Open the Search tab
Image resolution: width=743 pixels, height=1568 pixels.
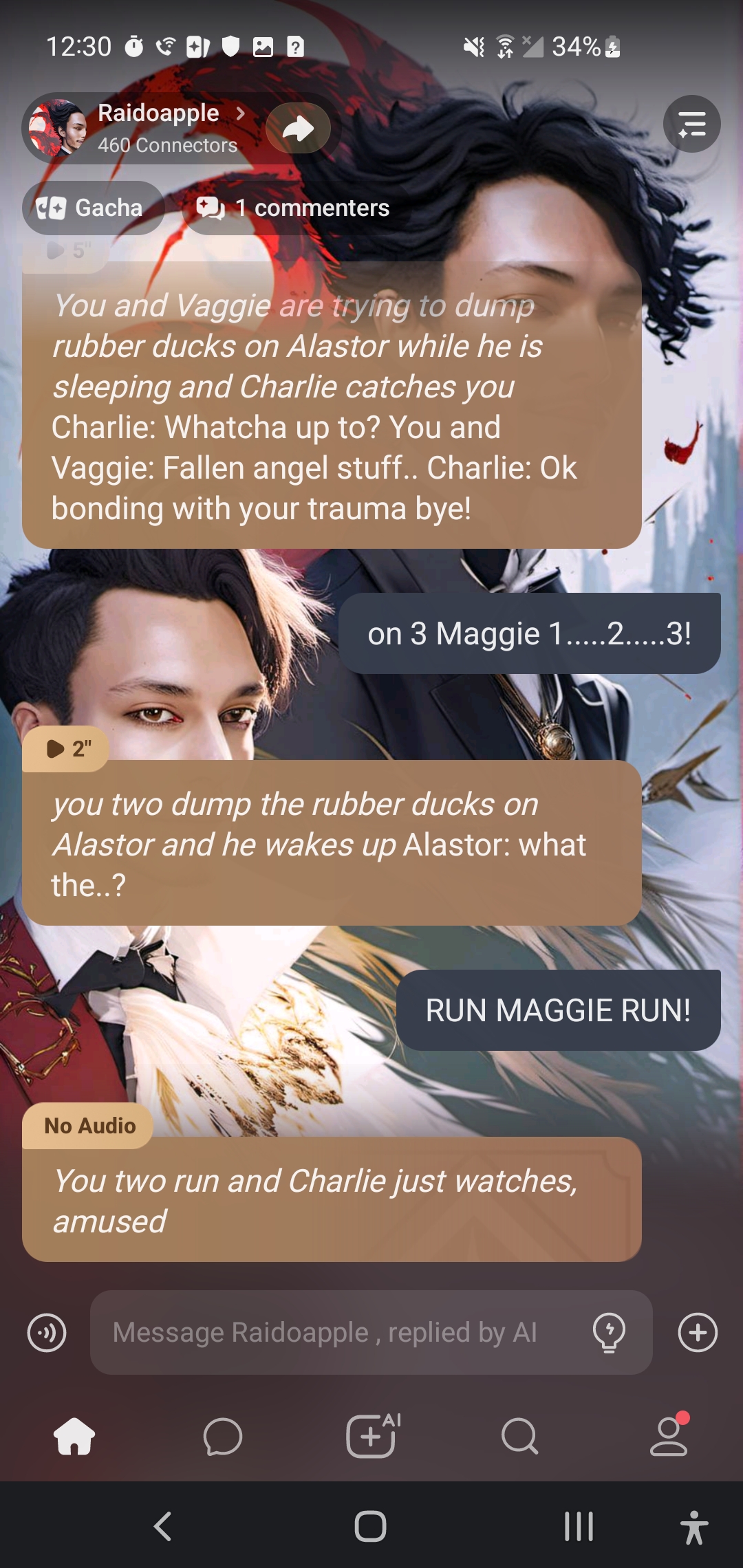(519, 1437)
